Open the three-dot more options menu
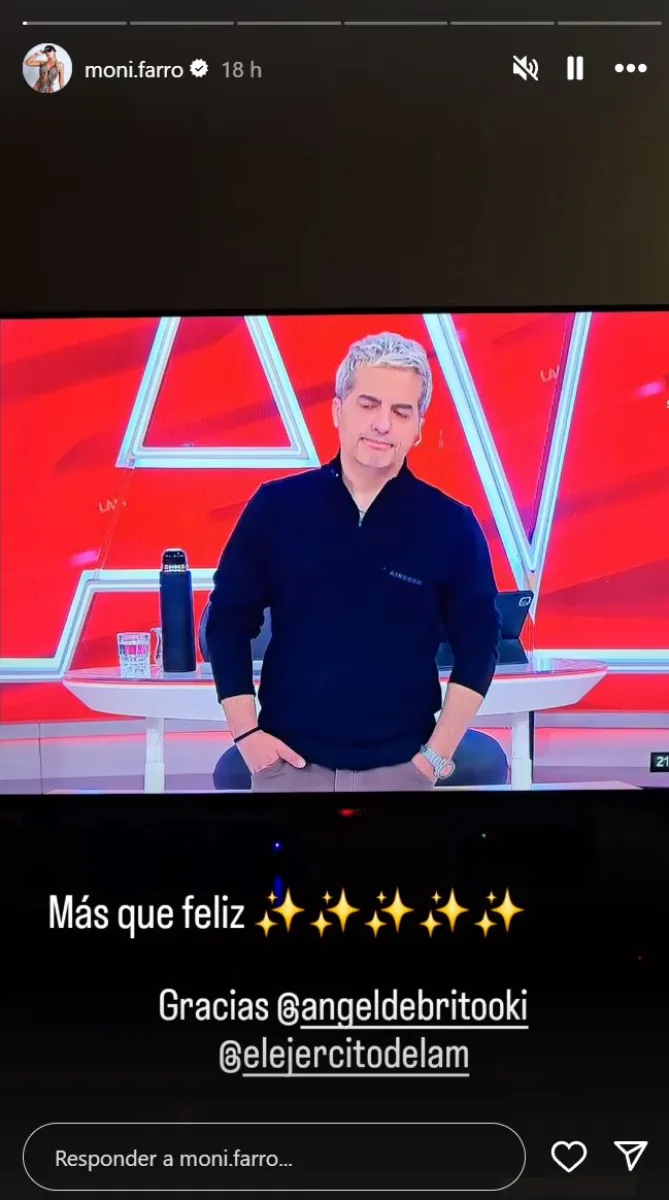The height and width of the screenshot is (1200, 669). (x=630, y=69)
